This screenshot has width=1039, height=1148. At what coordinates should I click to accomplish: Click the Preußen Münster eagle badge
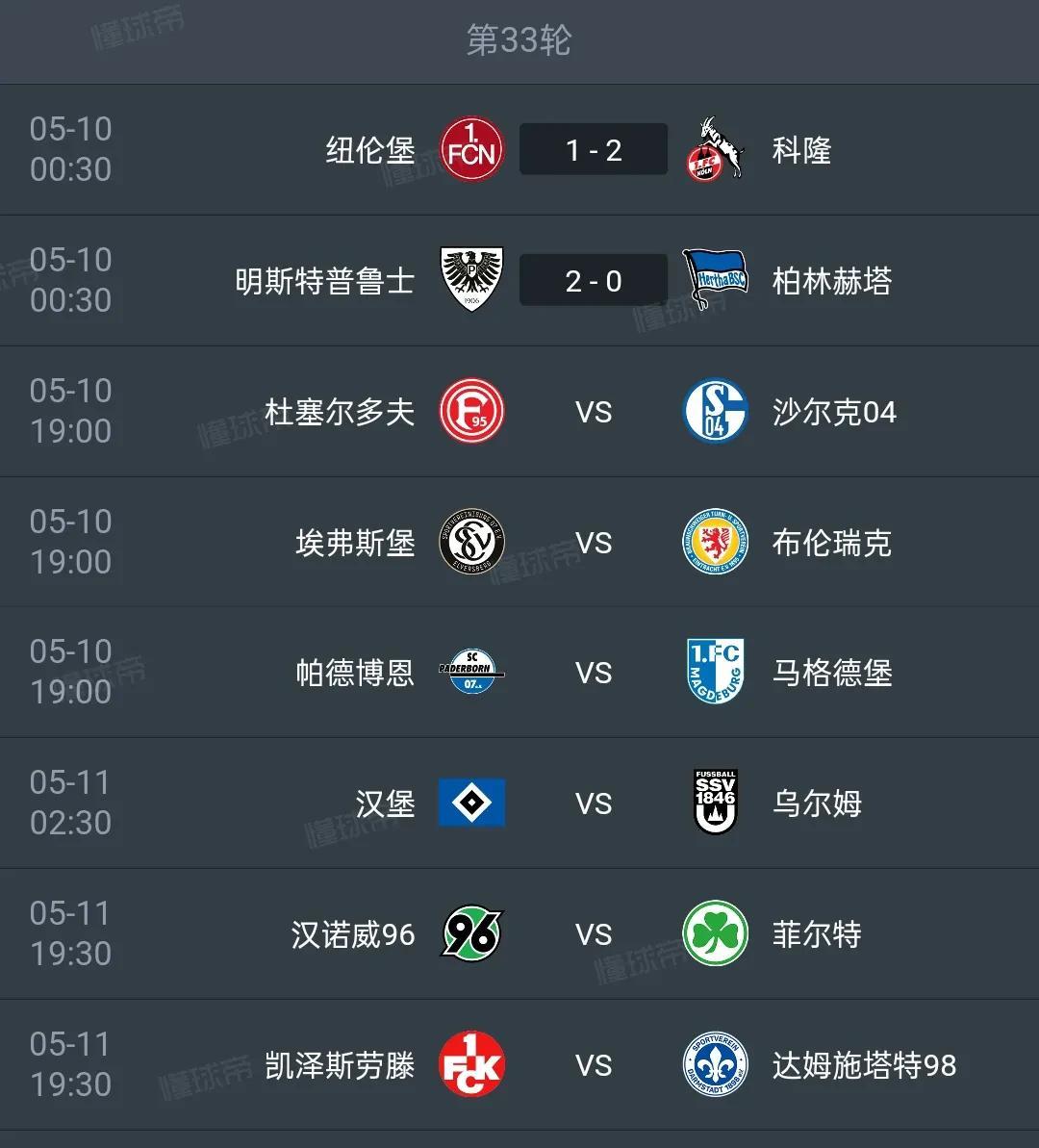(471, 280)
